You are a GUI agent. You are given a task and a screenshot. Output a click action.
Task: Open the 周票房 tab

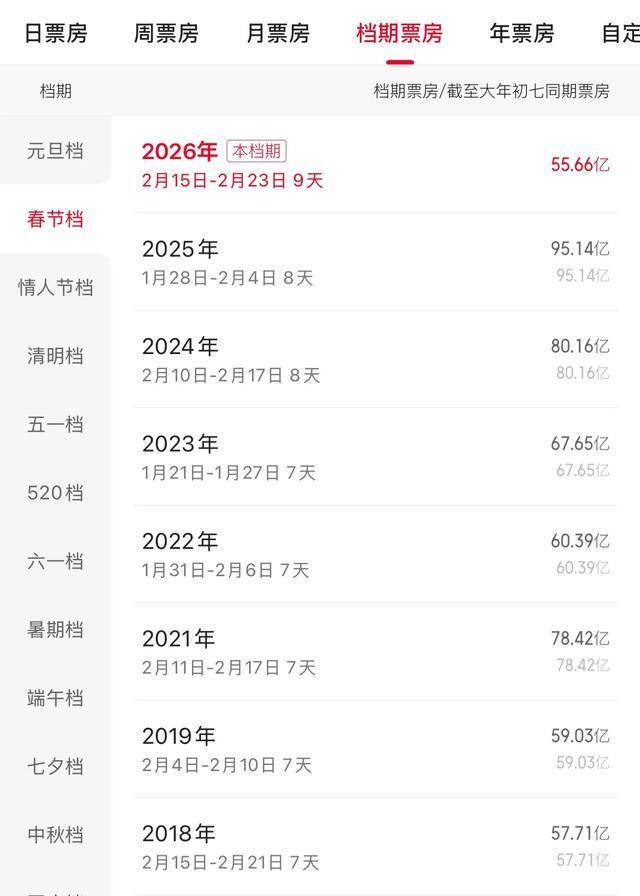click(x=166, y=33)
